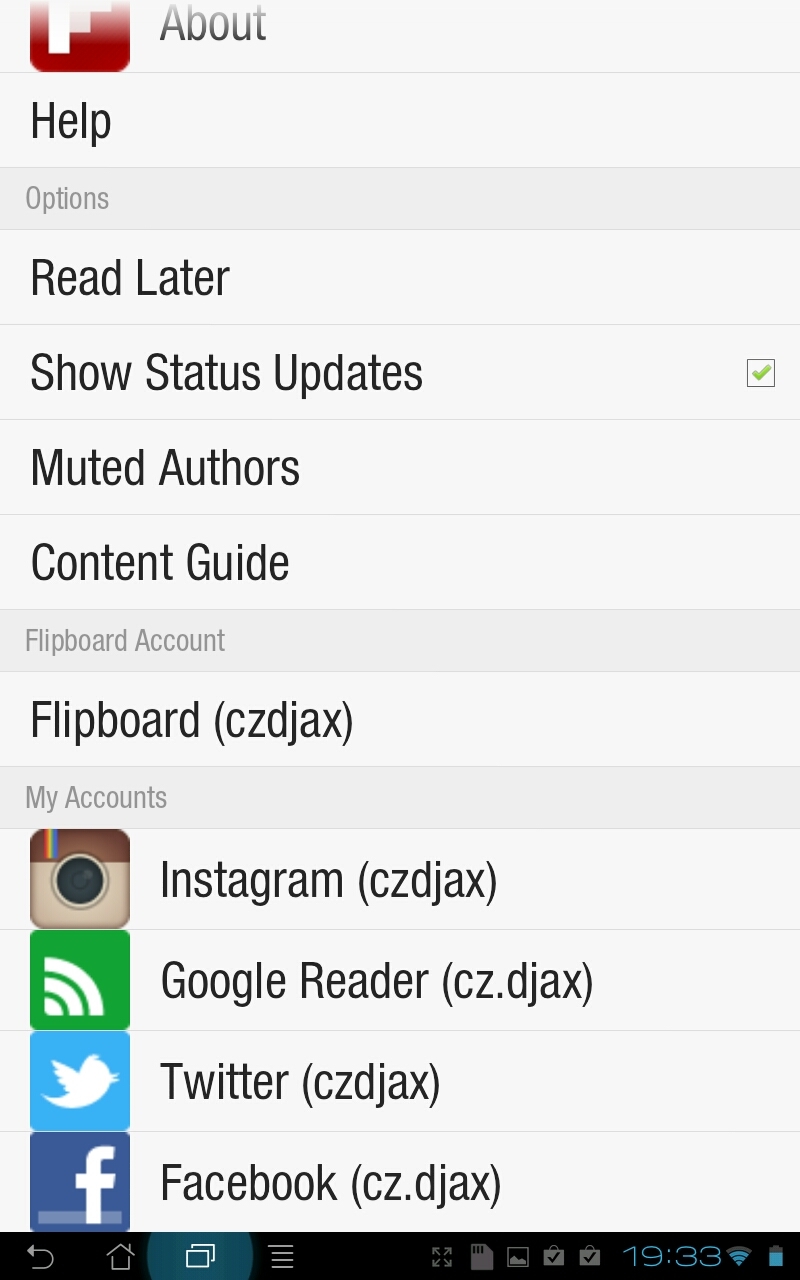Disable Show Status Updates
Viewport: 800px width, 1280px height.
761,372
